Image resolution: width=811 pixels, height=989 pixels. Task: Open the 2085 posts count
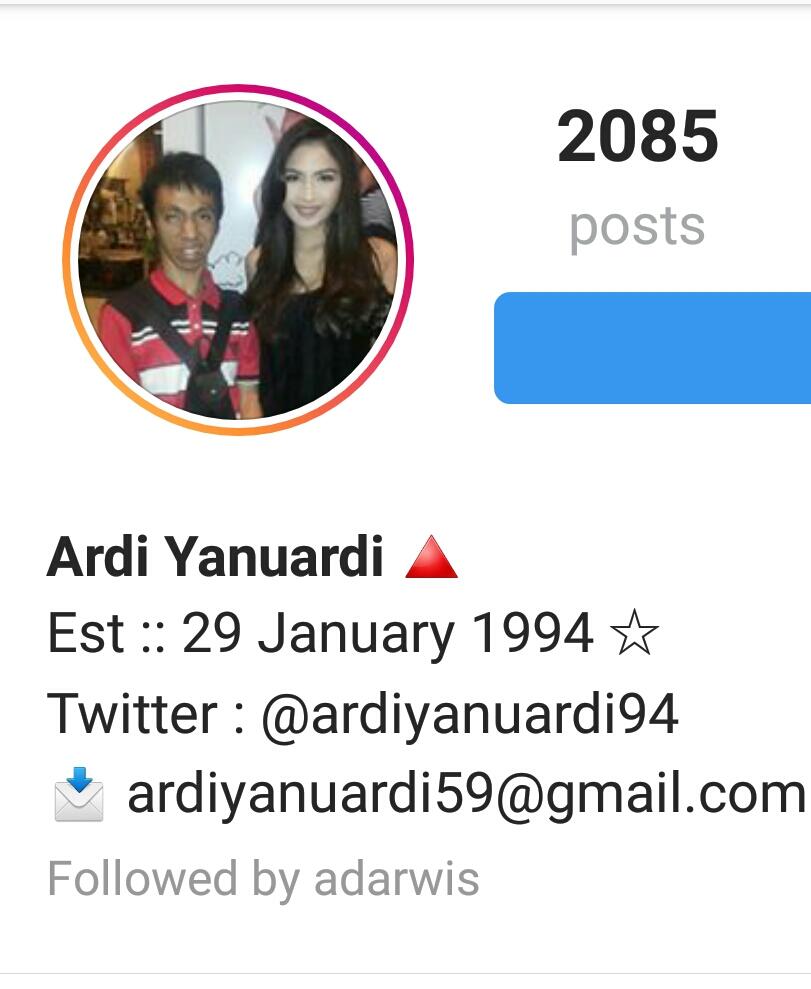[x=638, y=178]
